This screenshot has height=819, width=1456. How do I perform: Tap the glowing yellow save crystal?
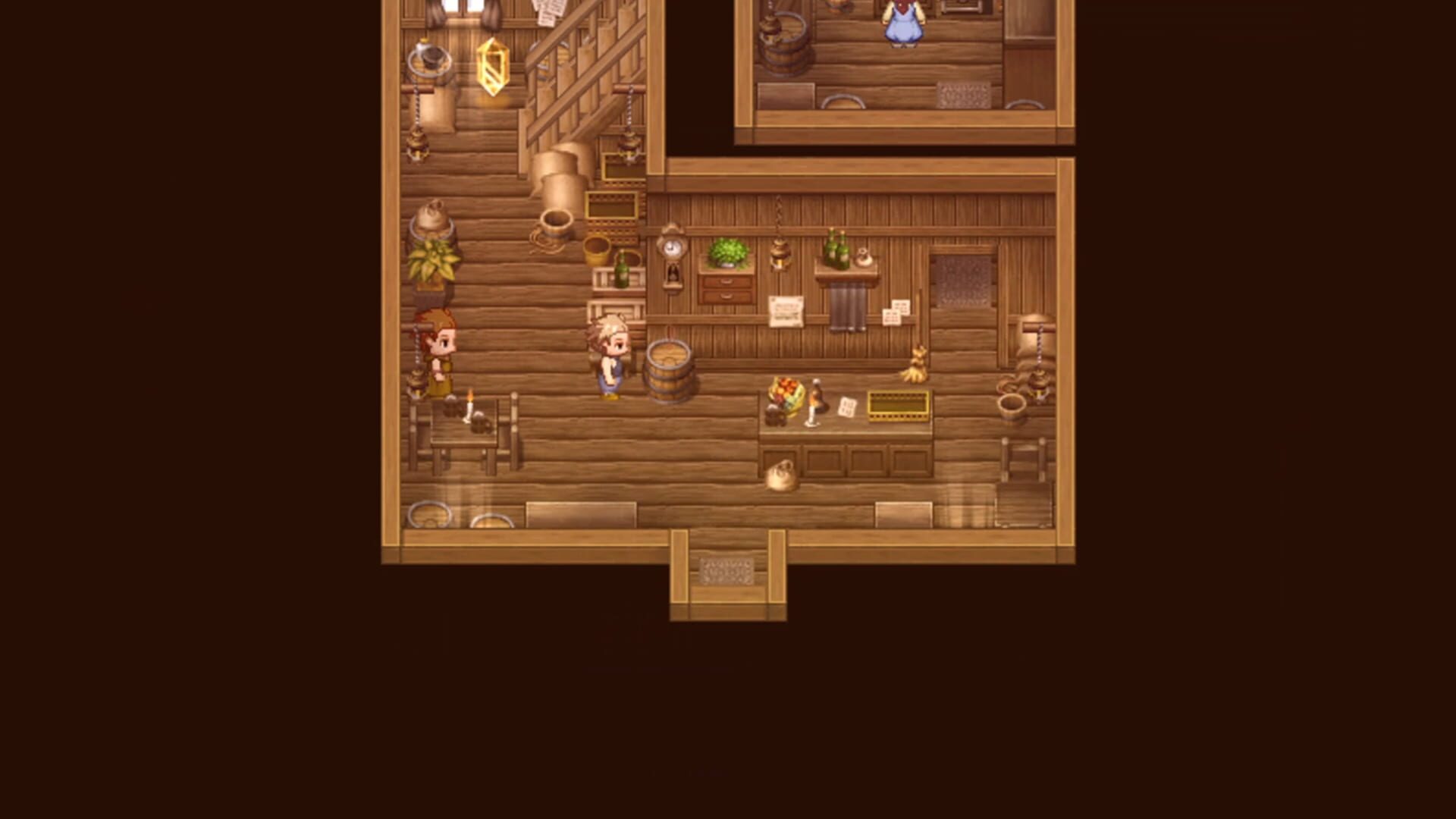pyautogui.click(x=492, y=67)
